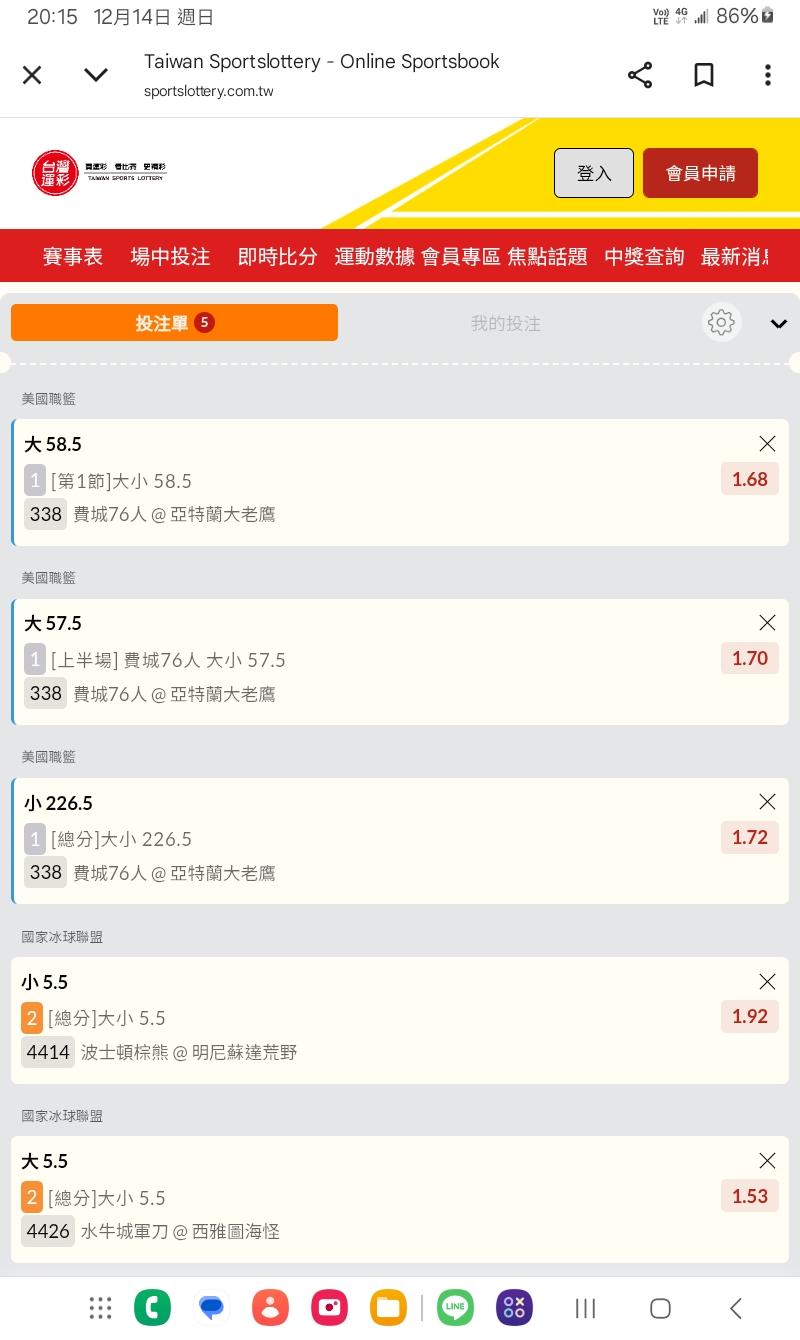Bookmark the Taiwan Sportslottery page
Screen dimensions: 800x1340
click(x=704, y=75)
